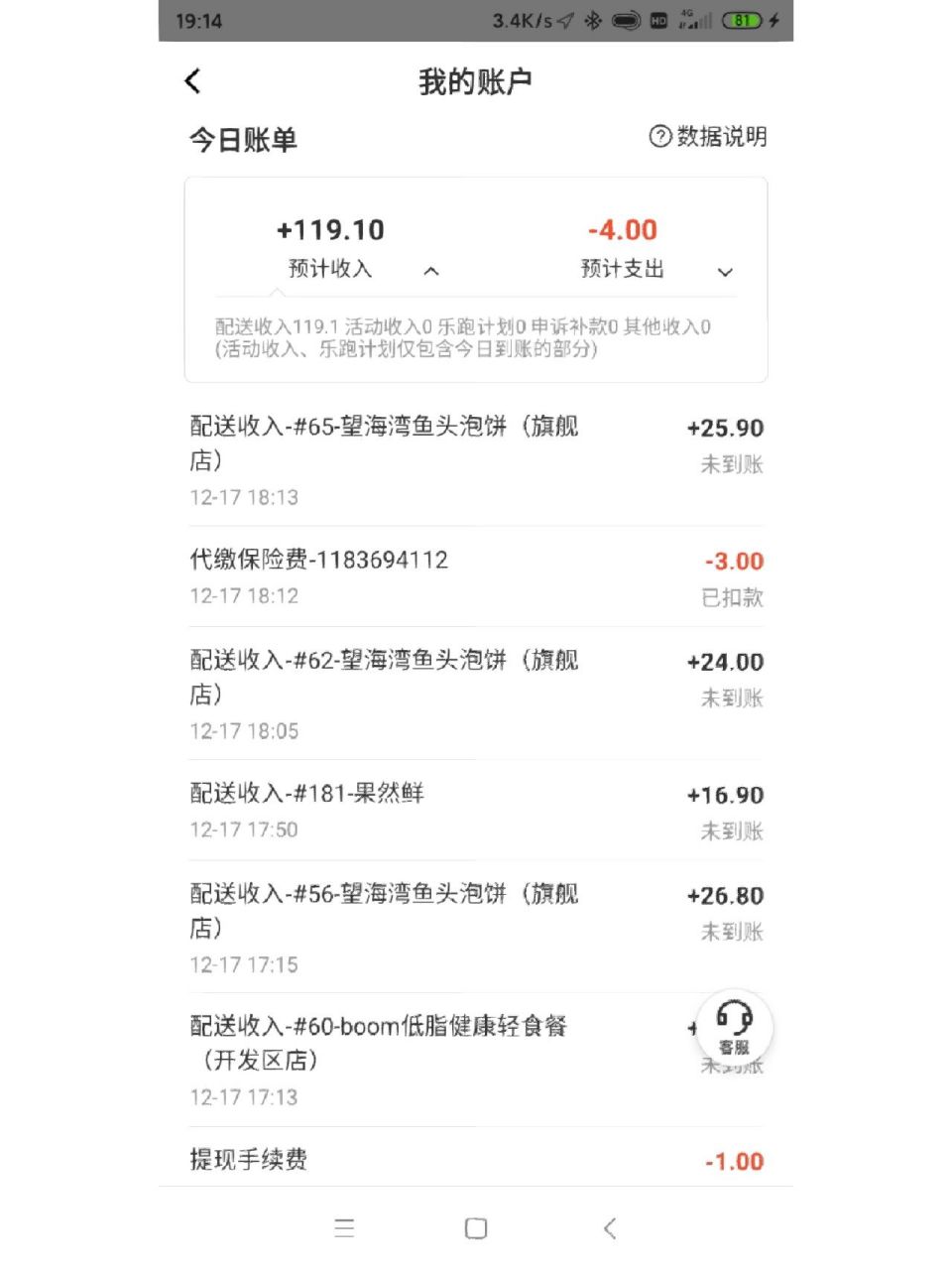This screenshot has width=952, height=1270.
Task: Open the 数据说明 link
Action: click(x=721, y=137)
